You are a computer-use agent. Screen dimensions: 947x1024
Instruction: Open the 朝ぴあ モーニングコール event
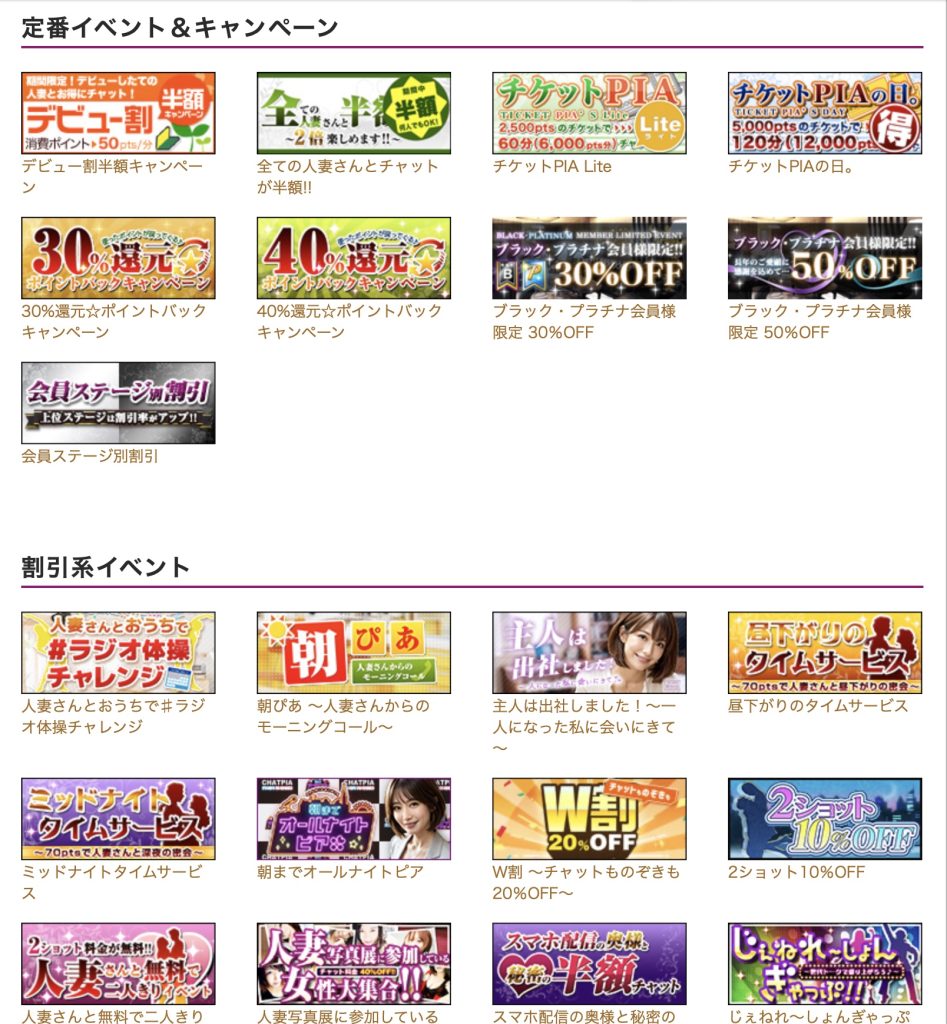pos(353,653)
